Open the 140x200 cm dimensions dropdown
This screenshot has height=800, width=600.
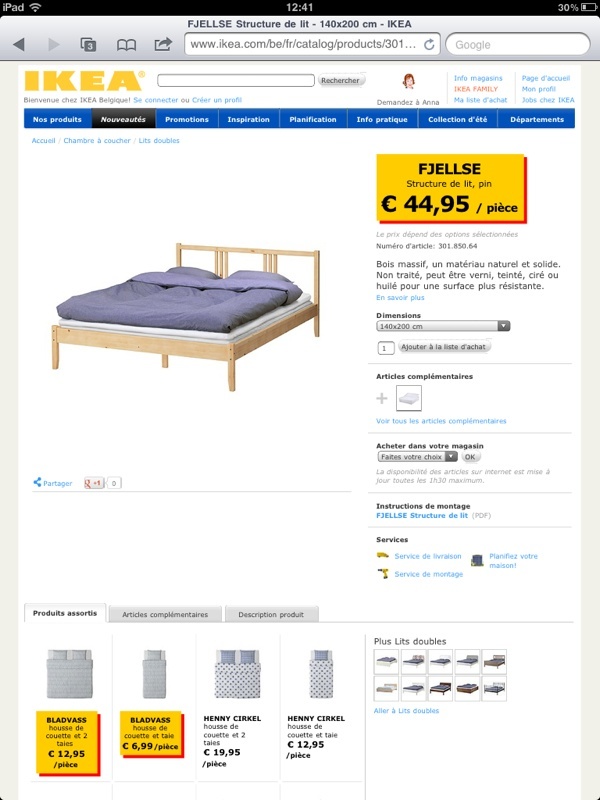coord(443,326)
